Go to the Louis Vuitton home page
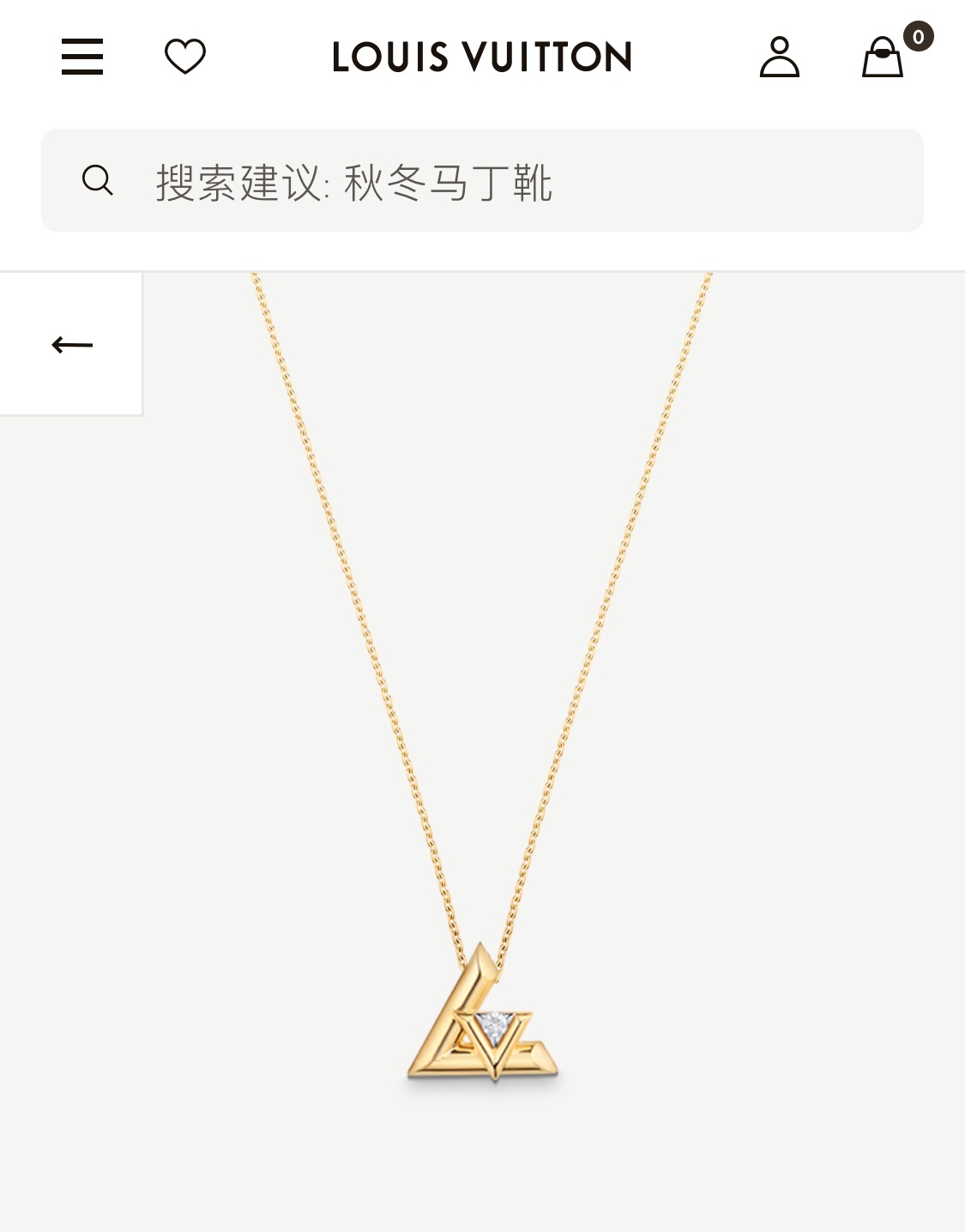 (x=482, y=57)
